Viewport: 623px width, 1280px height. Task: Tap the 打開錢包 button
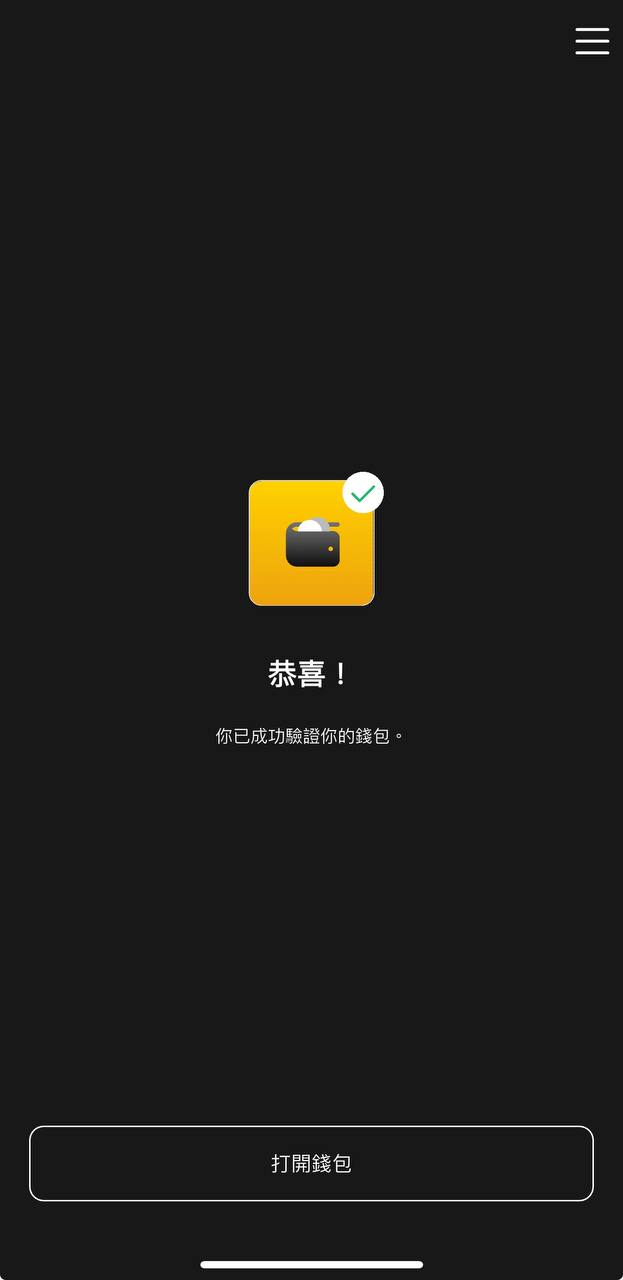(x=311, y=1163)
